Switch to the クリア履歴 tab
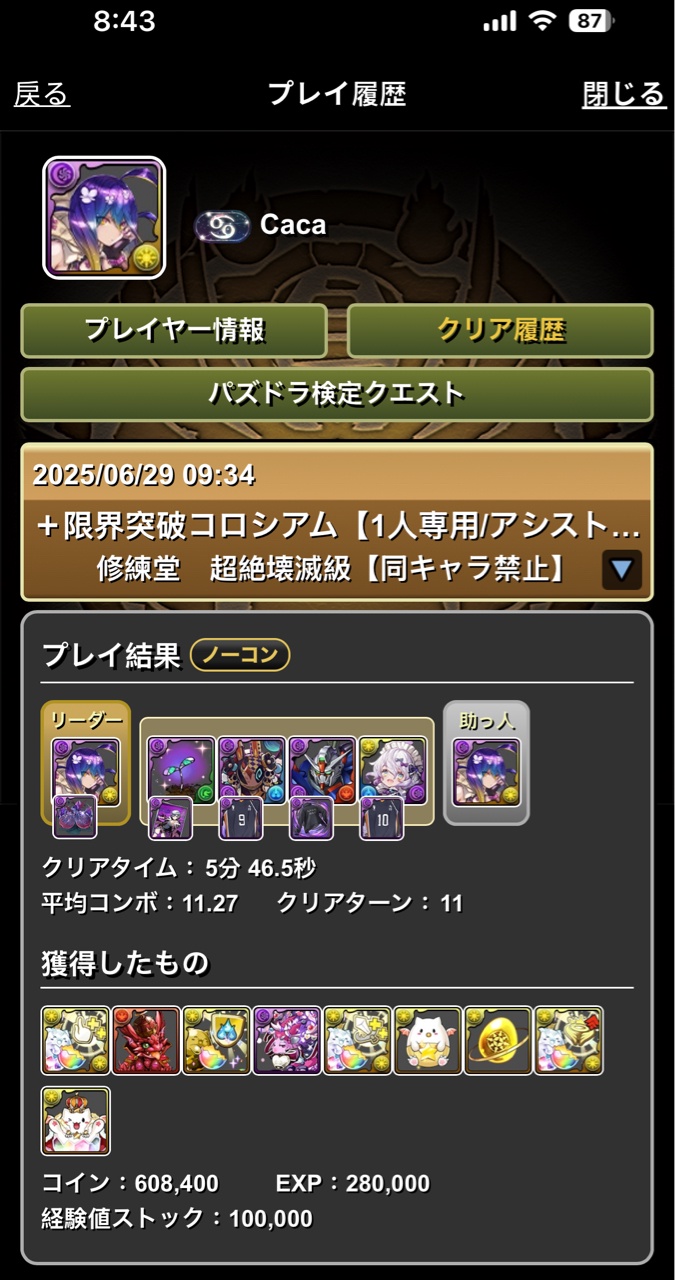The image size is (675, 1280). [500, 330]
